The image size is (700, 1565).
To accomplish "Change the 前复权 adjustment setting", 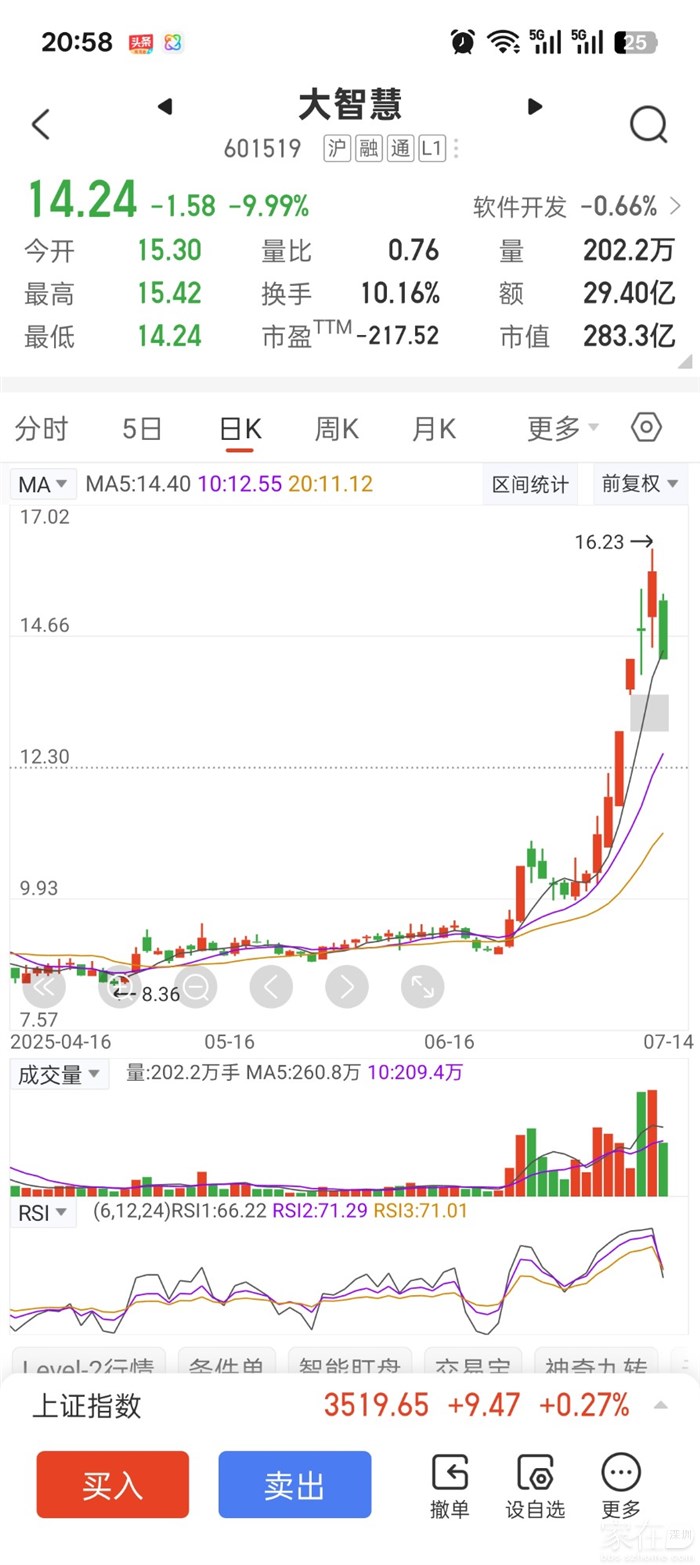I will click(638, 485).
